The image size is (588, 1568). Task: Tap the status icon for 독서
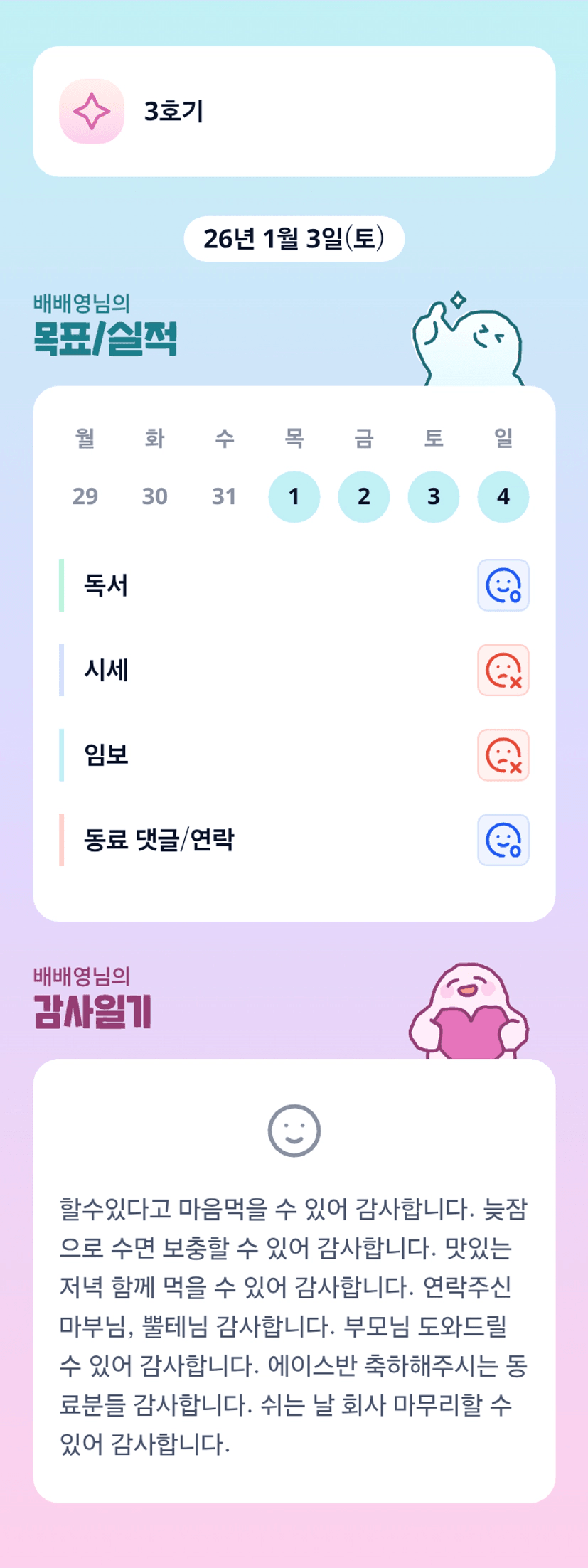503,585
